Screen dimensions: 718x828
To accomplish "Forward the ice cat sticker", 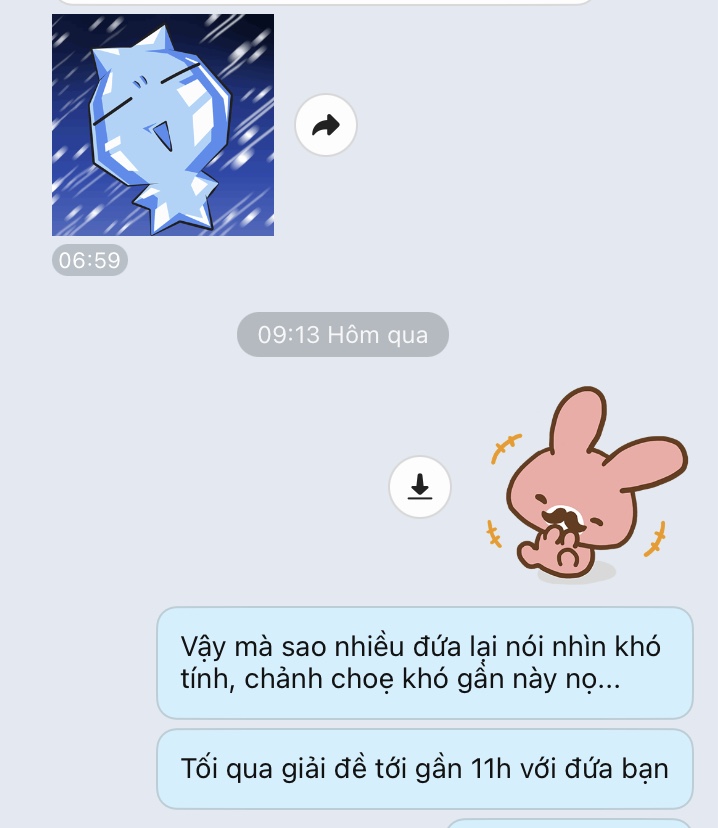I will point(326,125).
